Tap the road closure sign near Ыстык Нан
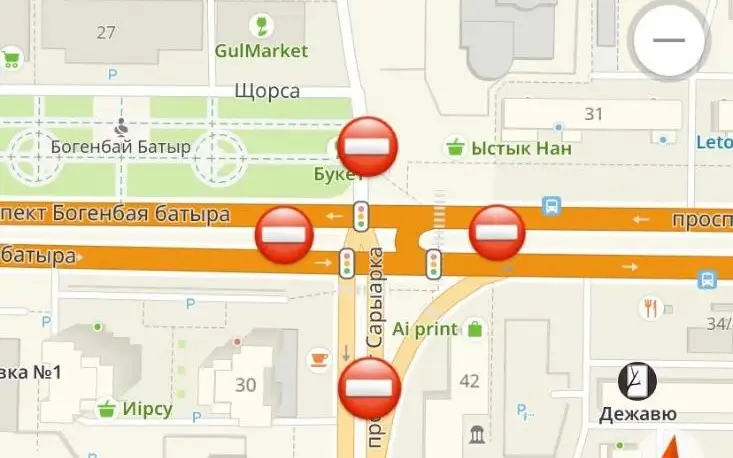733x458 pixels. 496,233
